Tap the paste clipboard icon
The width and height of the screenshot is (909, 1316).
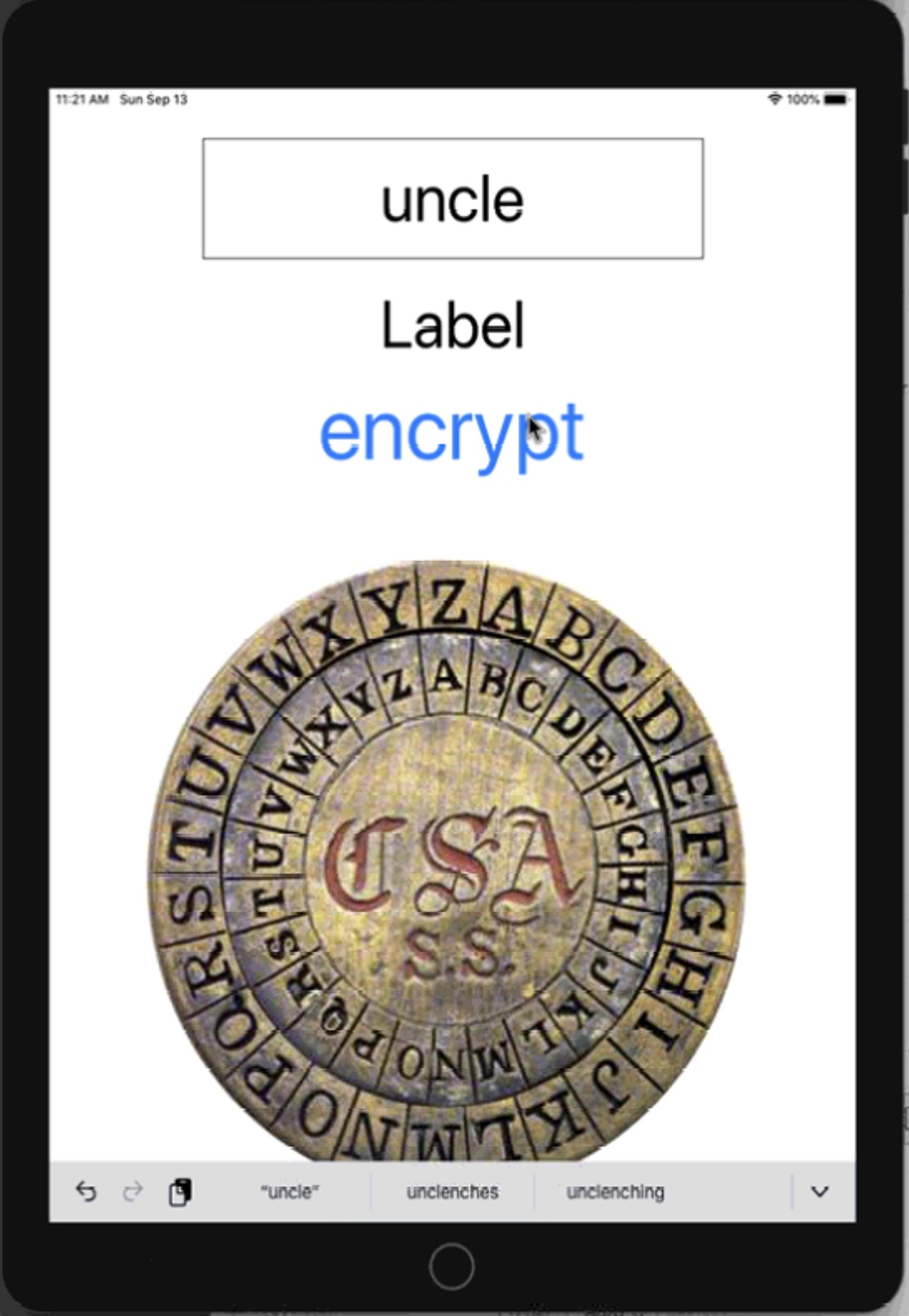click(x=180, y=1192)
